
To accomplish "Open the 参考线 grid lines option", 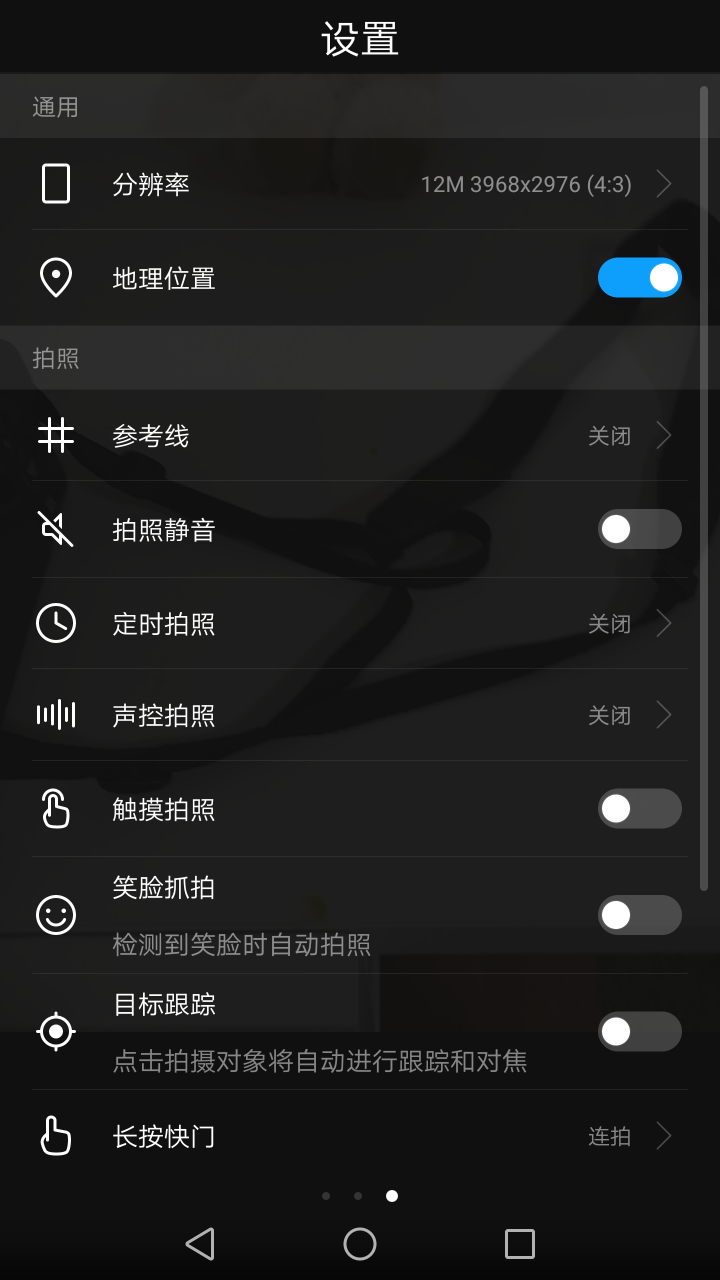I will point(360,436).
